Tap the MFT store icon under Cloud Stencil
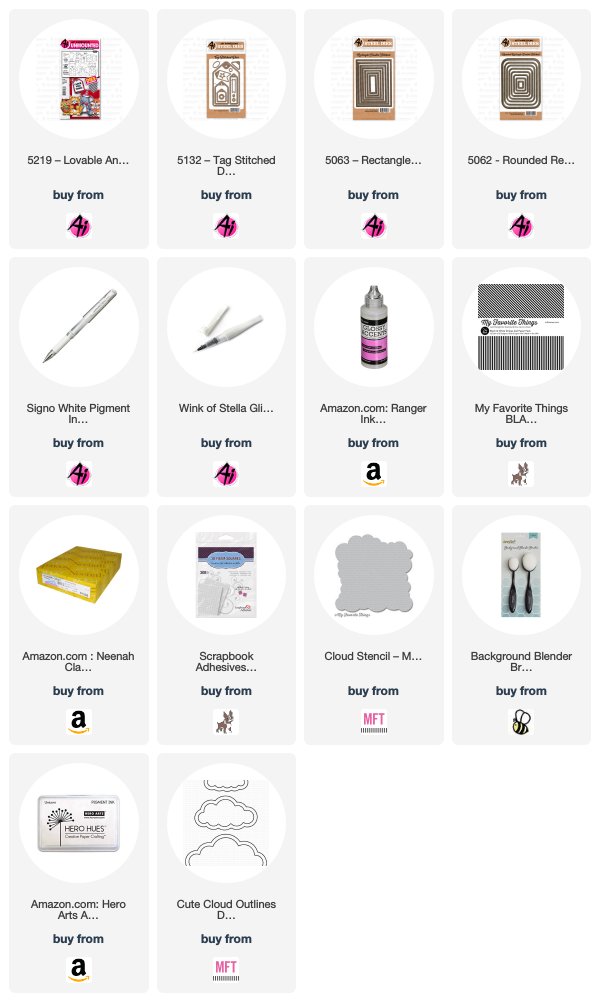The image size is (600, 1002). 373,722
